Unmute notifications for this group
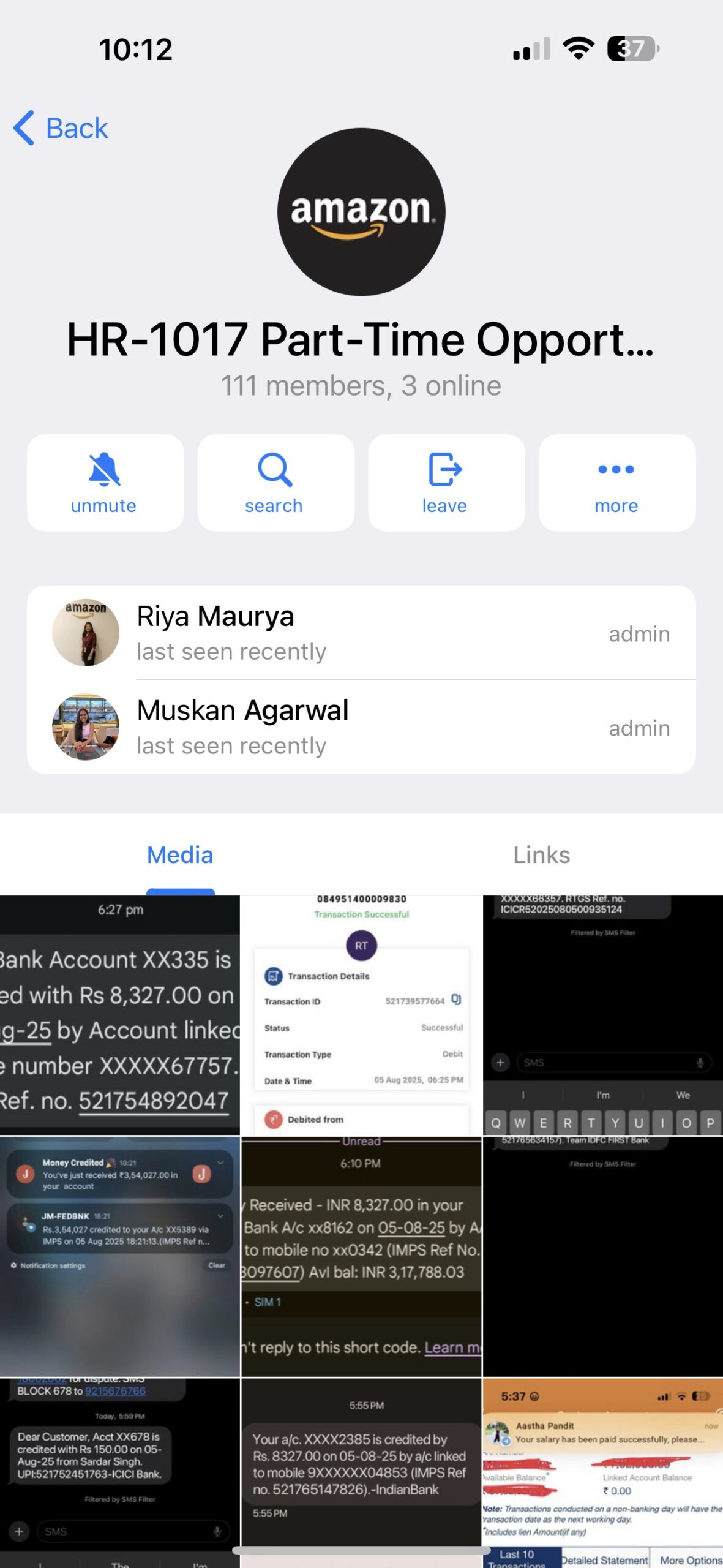Image resolution: width=723 pixels, height=1568 pixels. [105, 483]
